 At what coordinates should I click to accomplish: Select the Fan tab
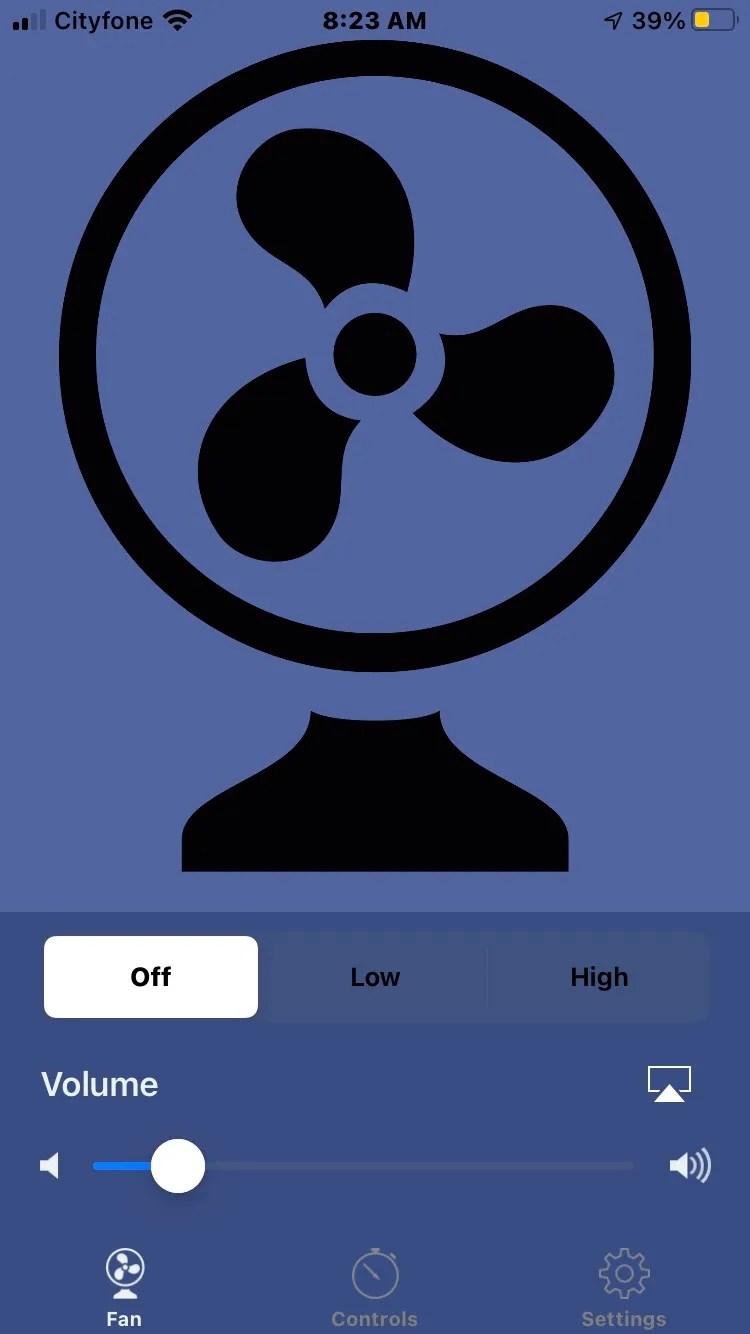pos(124,1285)
